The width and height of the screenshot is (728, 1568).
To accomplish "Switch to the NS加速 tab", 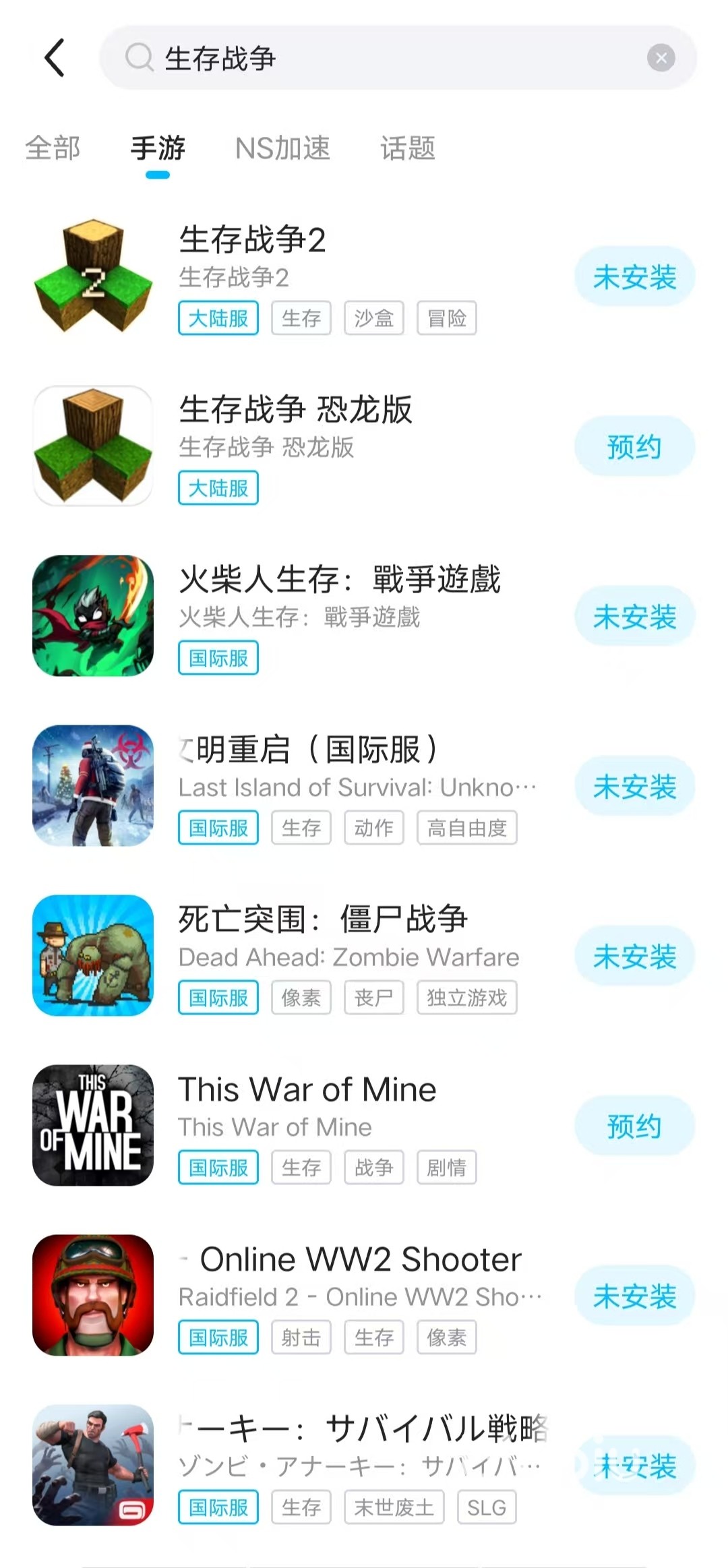I will [282, 148].
